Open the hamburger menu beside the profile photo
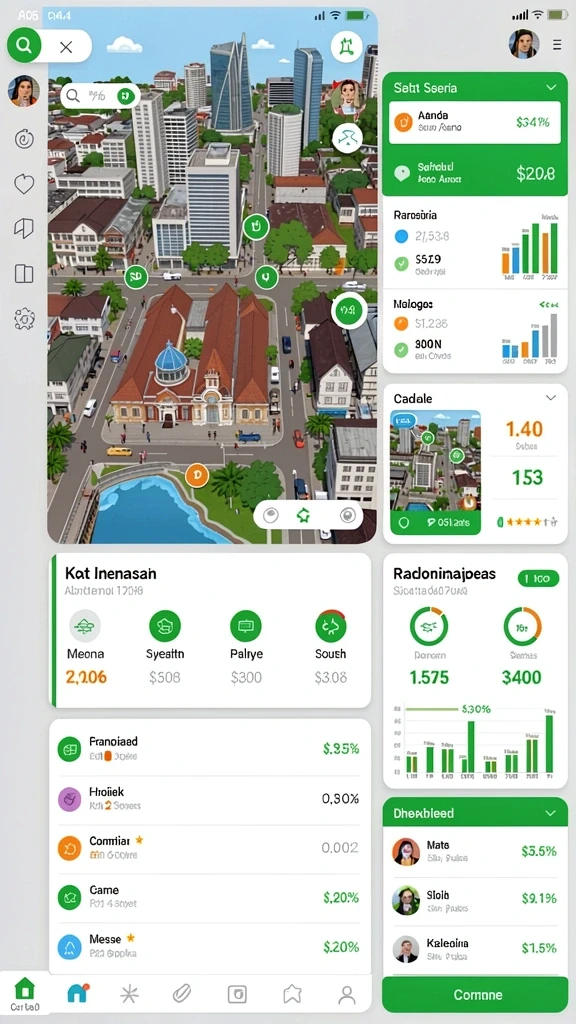This screenshot has height=1024, width=576. (x=557, y=44)
